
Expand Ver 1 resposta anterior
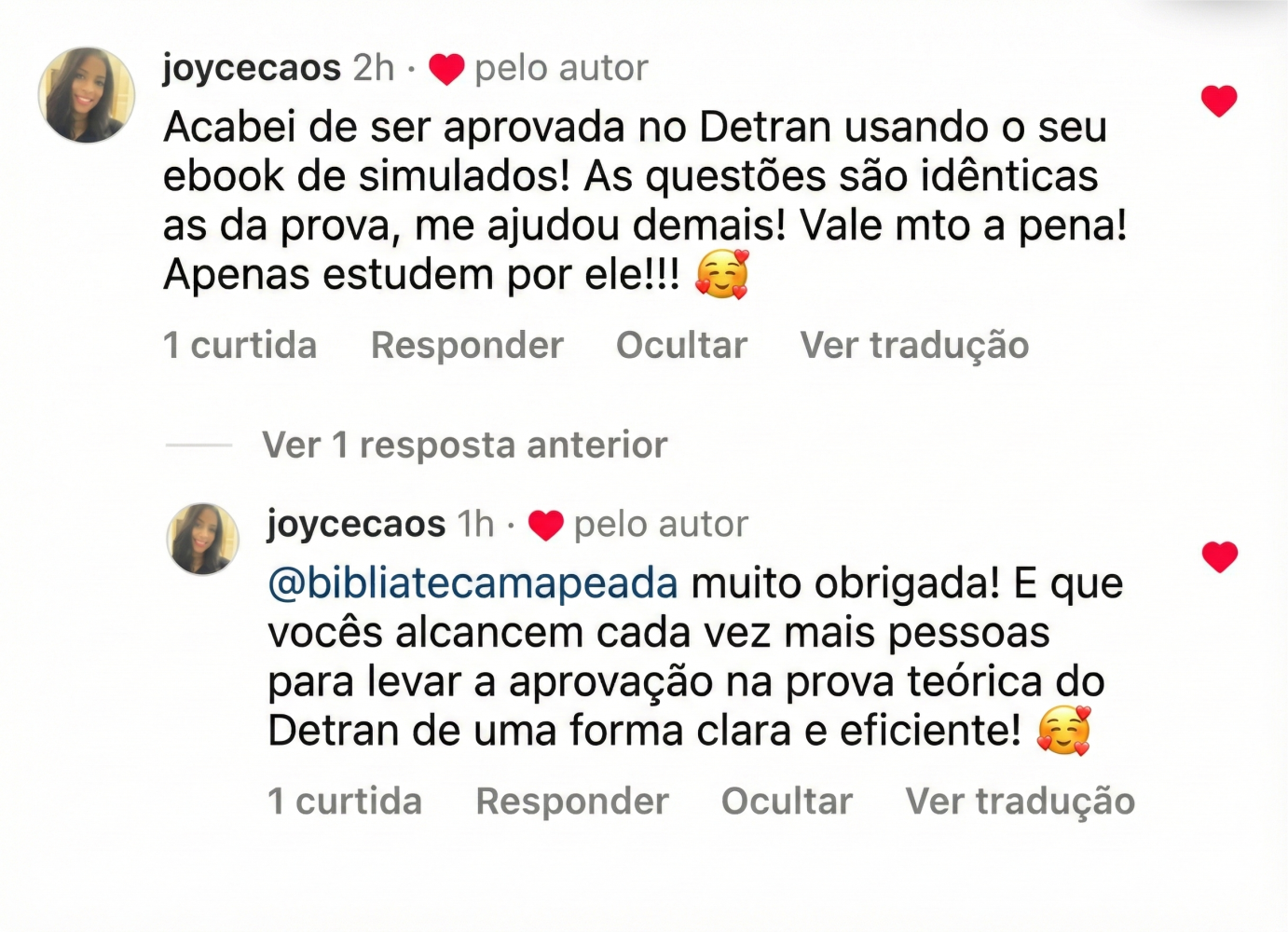(464, 445)
